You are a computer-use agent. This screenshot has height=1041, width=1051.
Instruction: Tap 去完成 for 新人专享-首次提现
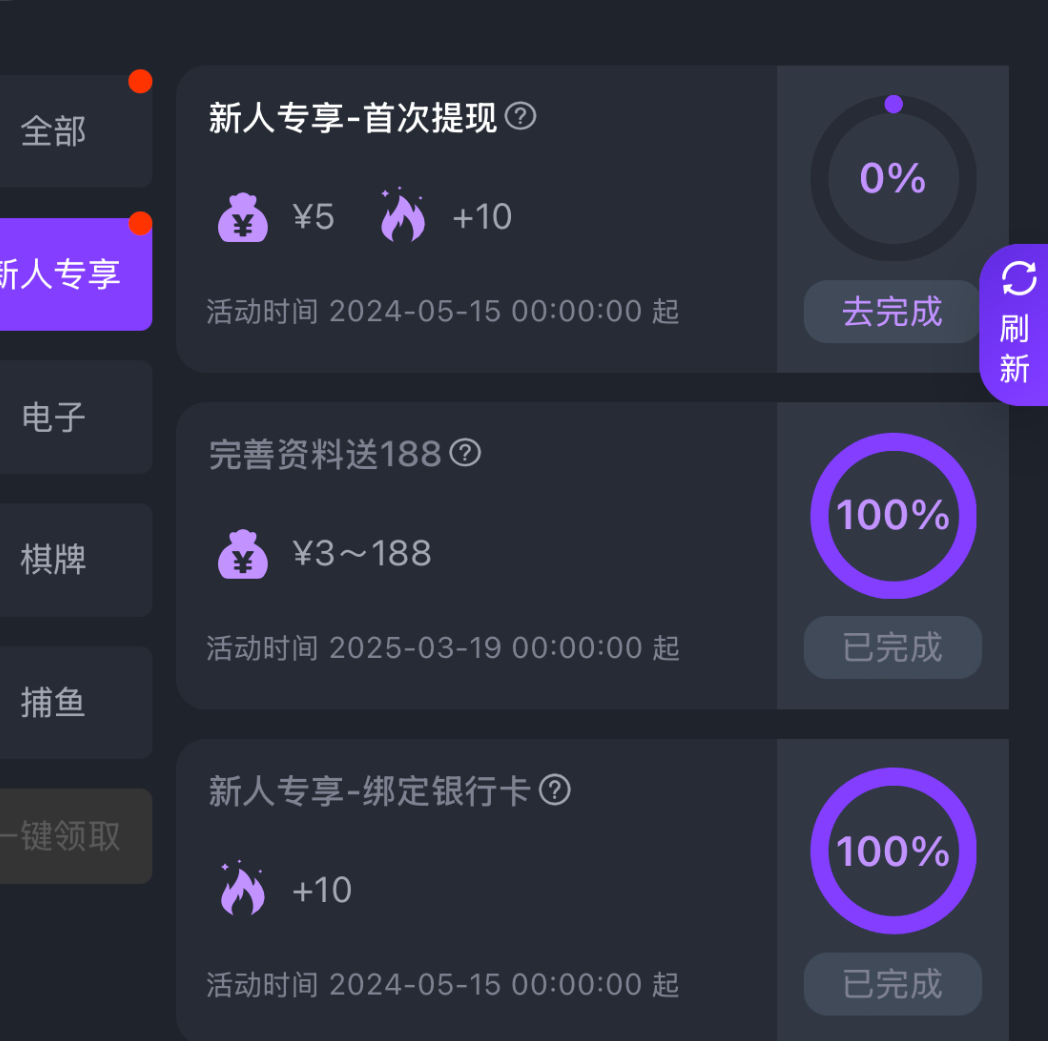pos(892,312)
